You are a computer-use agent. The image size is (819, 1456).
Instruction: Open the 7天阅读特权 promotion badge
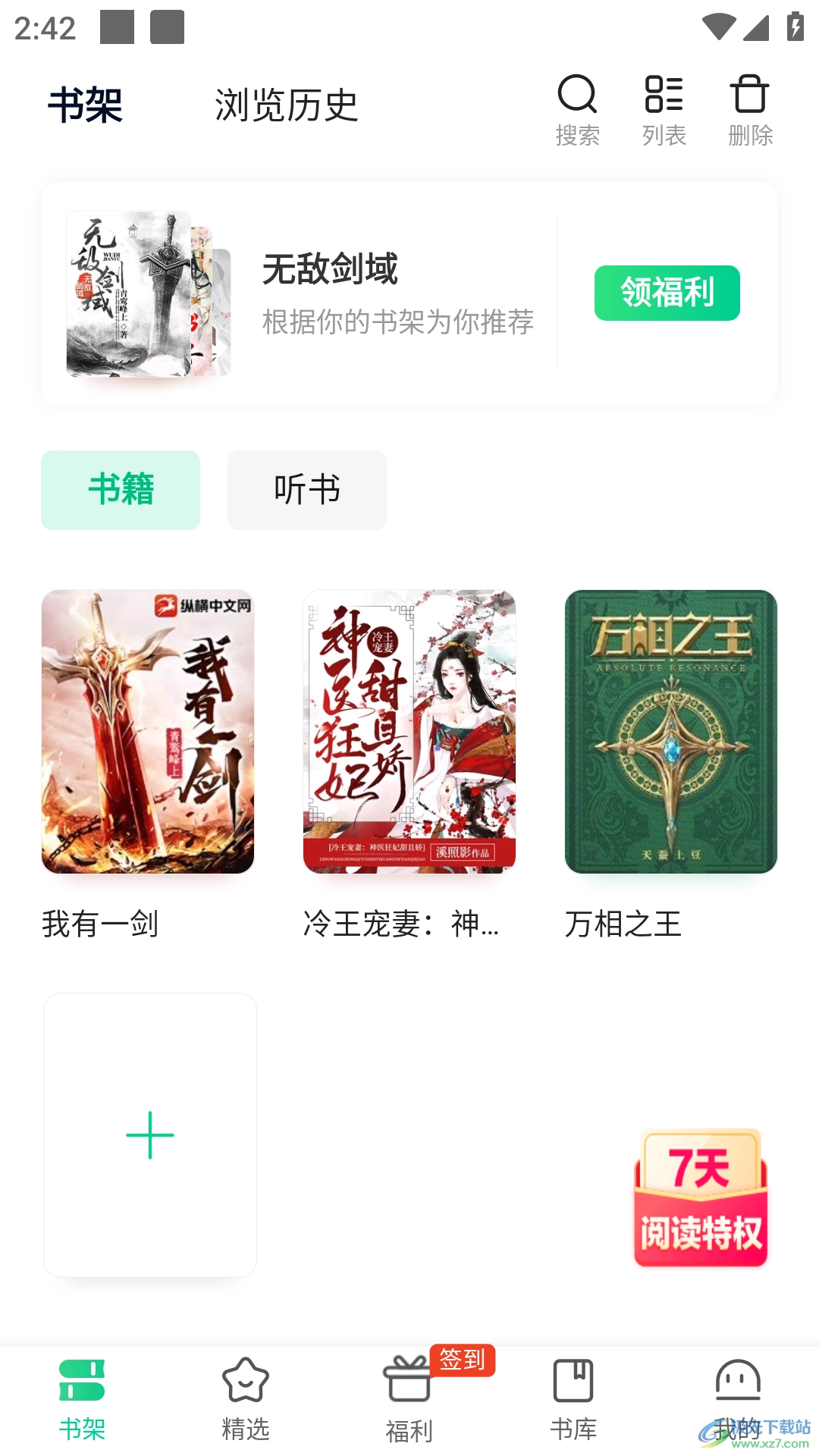click(x=701, y=1198)
